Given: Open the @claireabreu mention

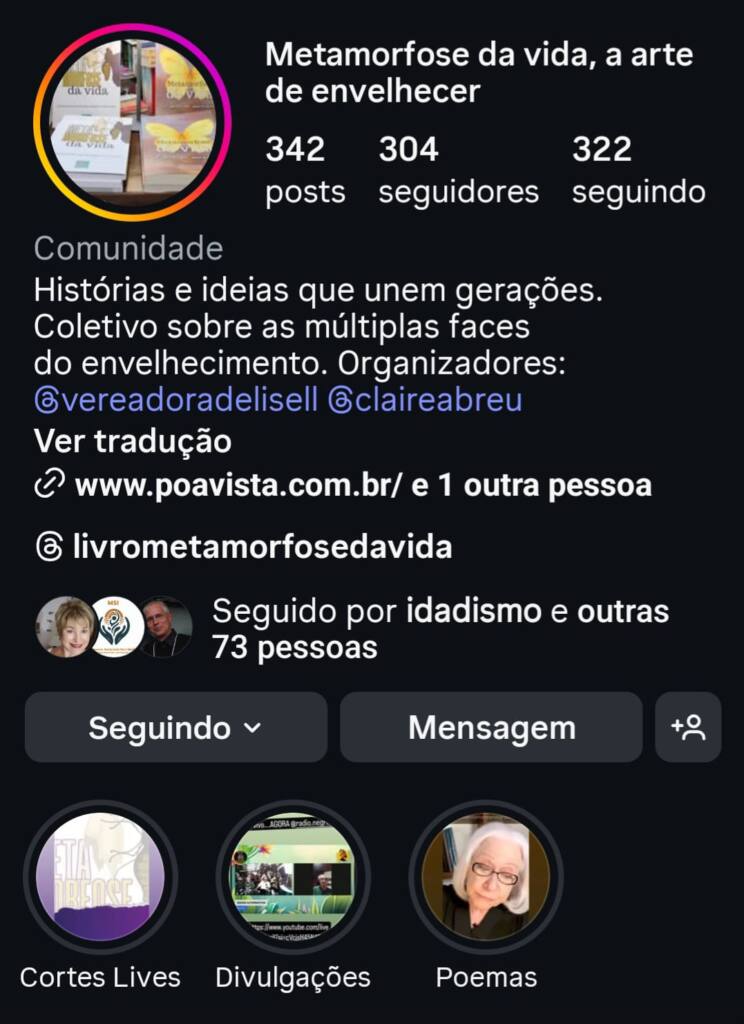Looking at the screenshot, I should click(x=425, y=400).
